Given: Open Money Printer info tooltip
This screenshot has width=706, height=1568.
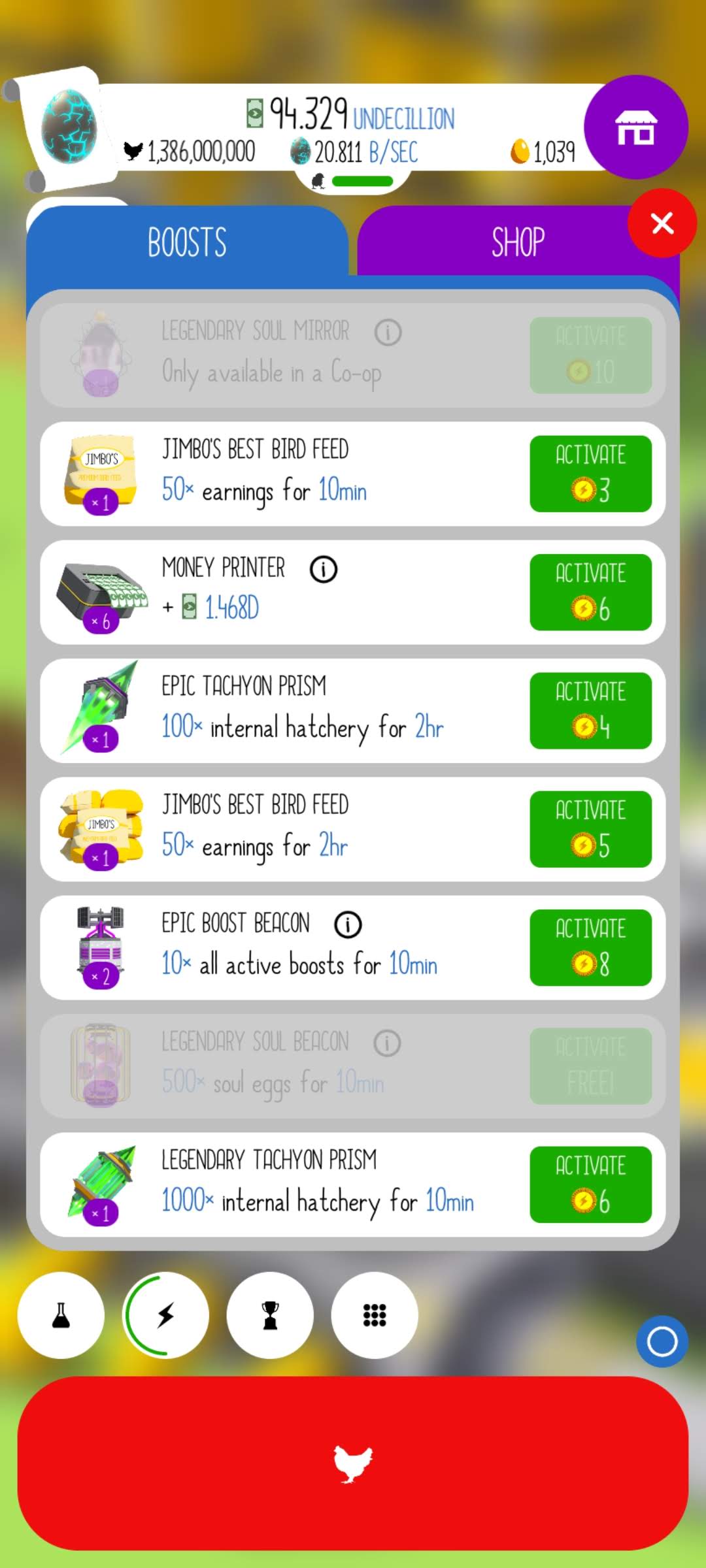Looking at the screenshot, I should (324, 569).
